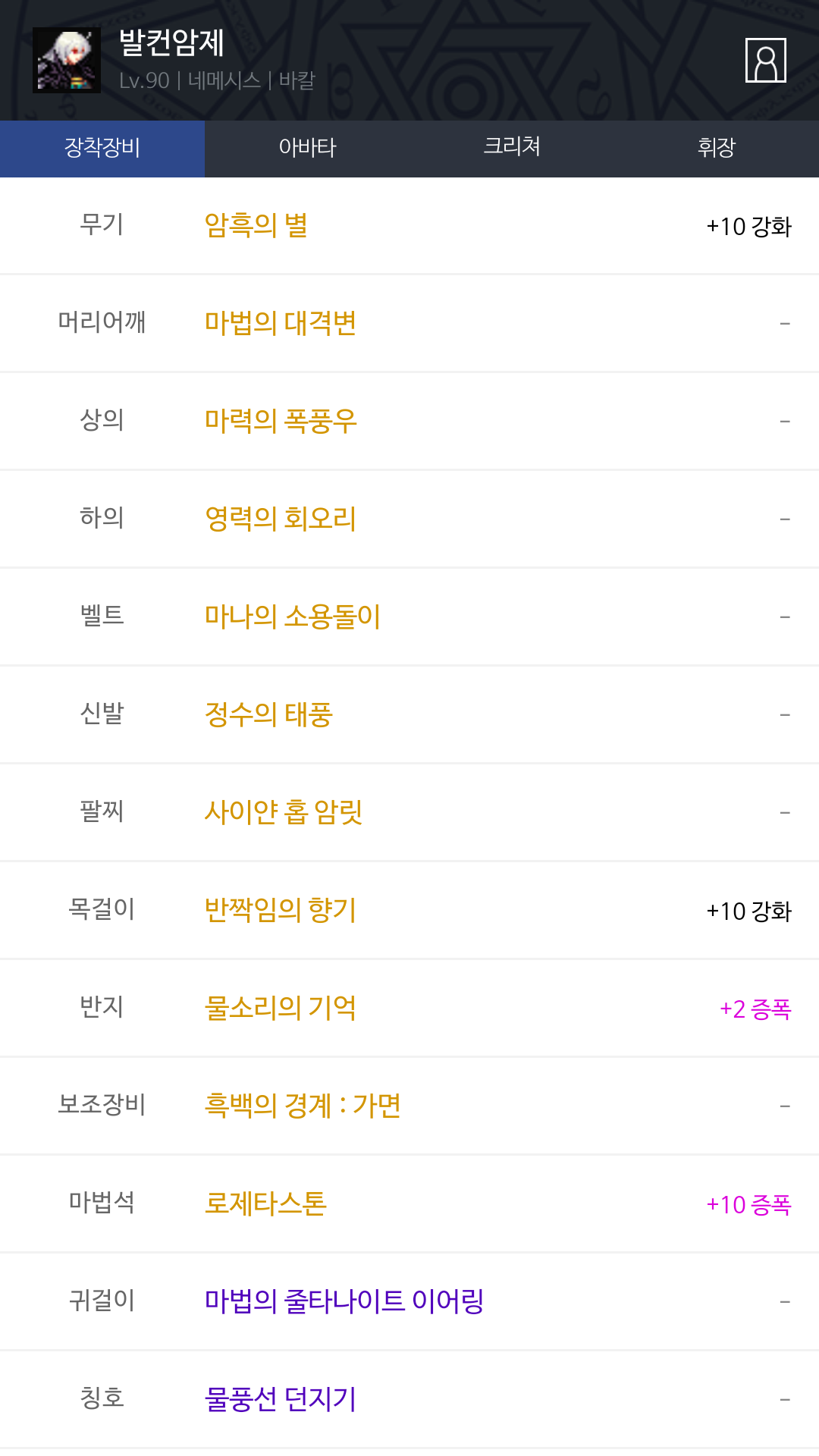View magic stone 로제타스톤
819x1456 pixels.
265,1204
